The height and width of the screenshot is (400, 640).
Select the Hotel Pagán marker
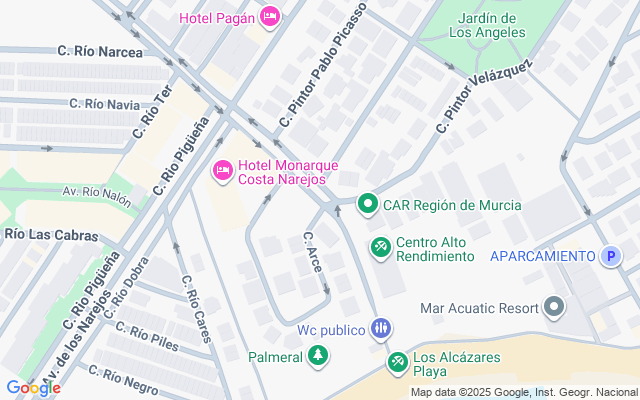click(x=269, y=17)
